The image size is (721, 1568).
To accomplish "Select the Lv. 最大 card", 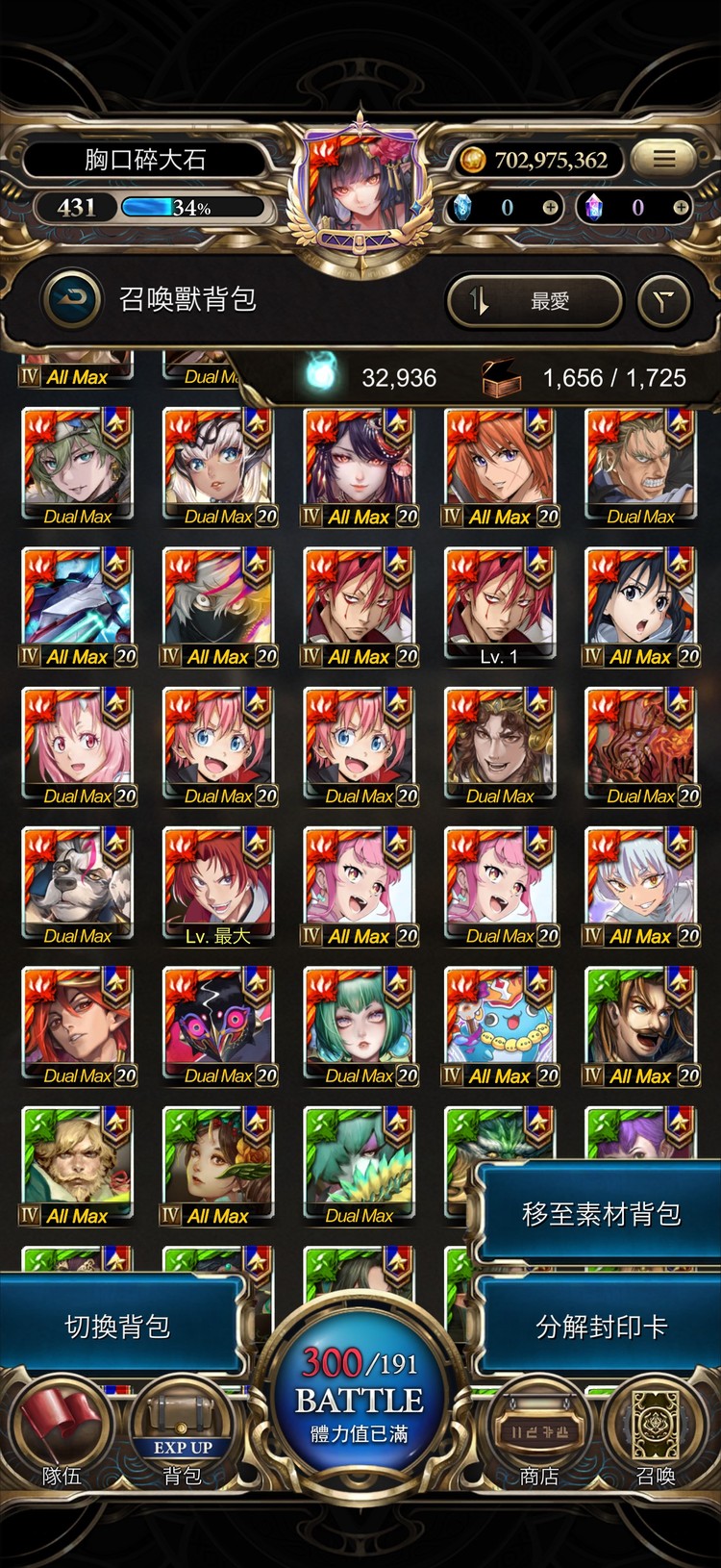I will click(x=218, y=882).
